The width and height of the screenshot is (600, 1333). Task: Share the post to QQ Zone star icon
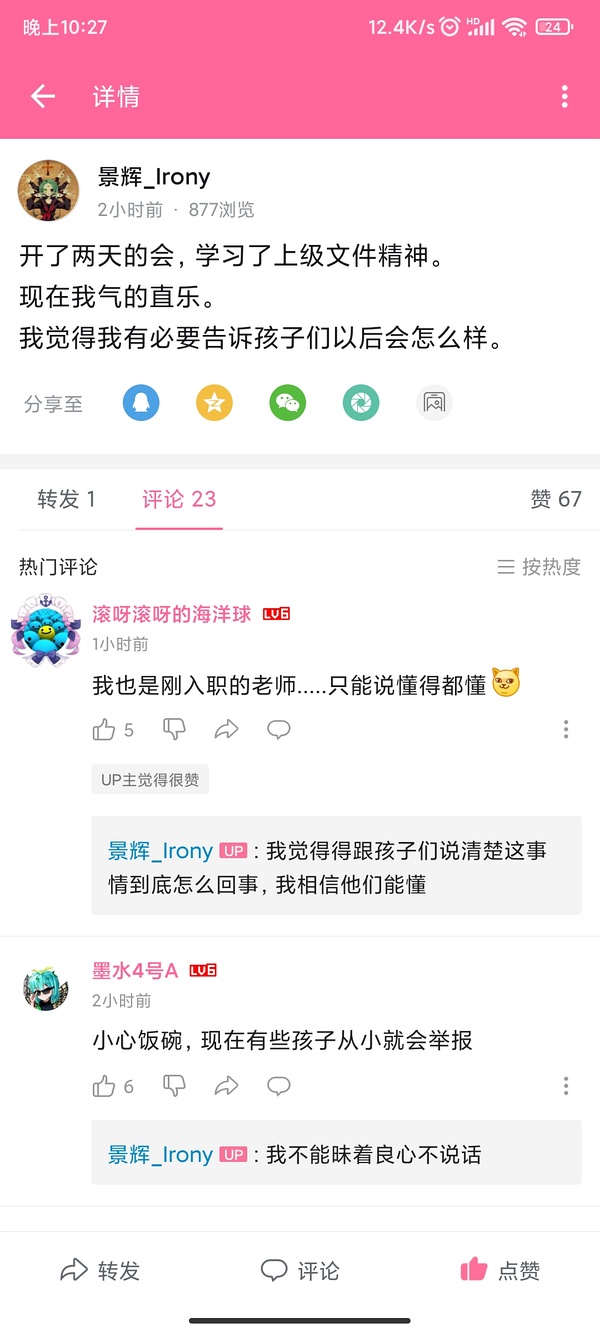click(x=214, y=403)
